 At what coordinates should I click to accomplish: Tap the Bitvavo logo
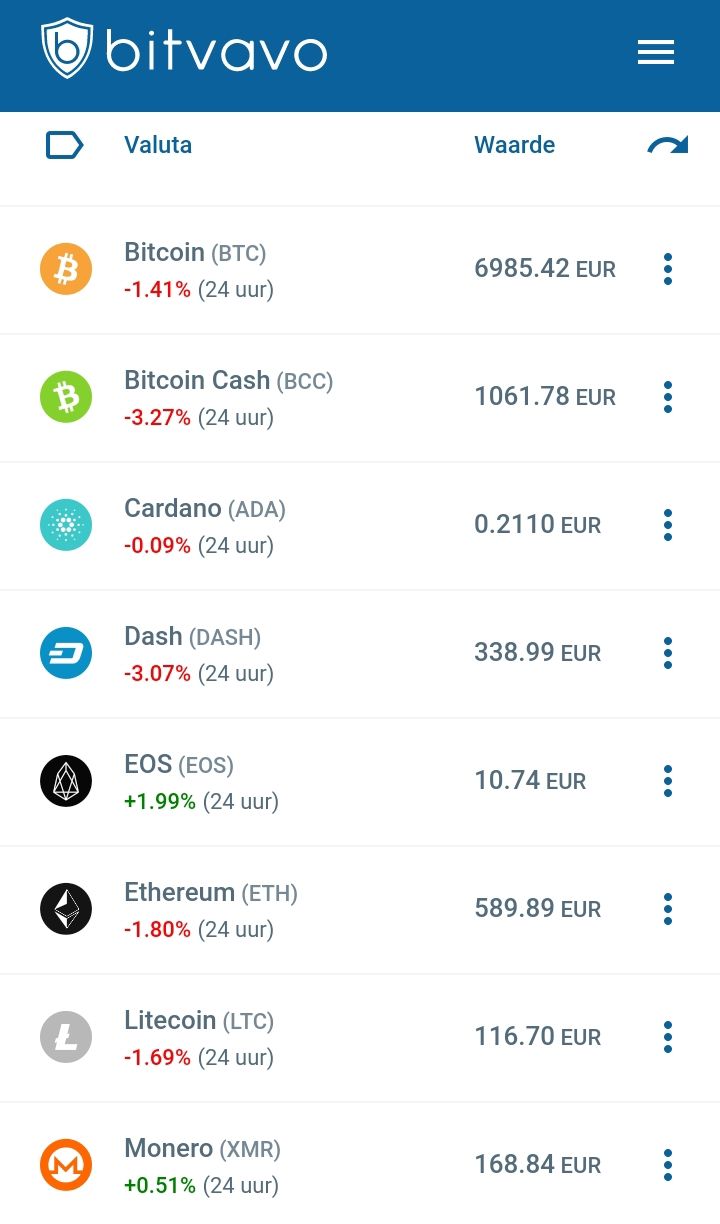click(x=184, y=50)
